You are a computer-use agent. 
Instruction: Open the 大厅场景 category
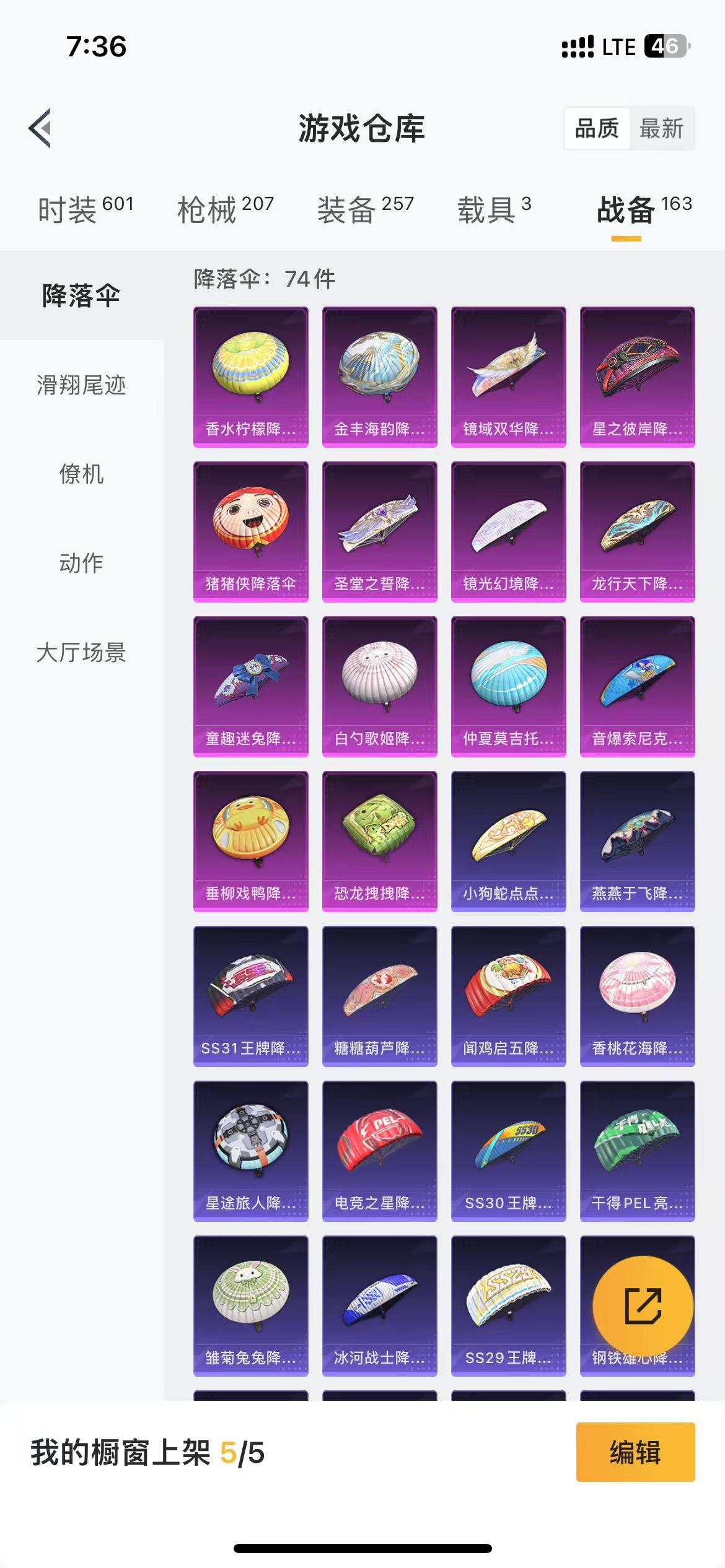tap(81, 652)
